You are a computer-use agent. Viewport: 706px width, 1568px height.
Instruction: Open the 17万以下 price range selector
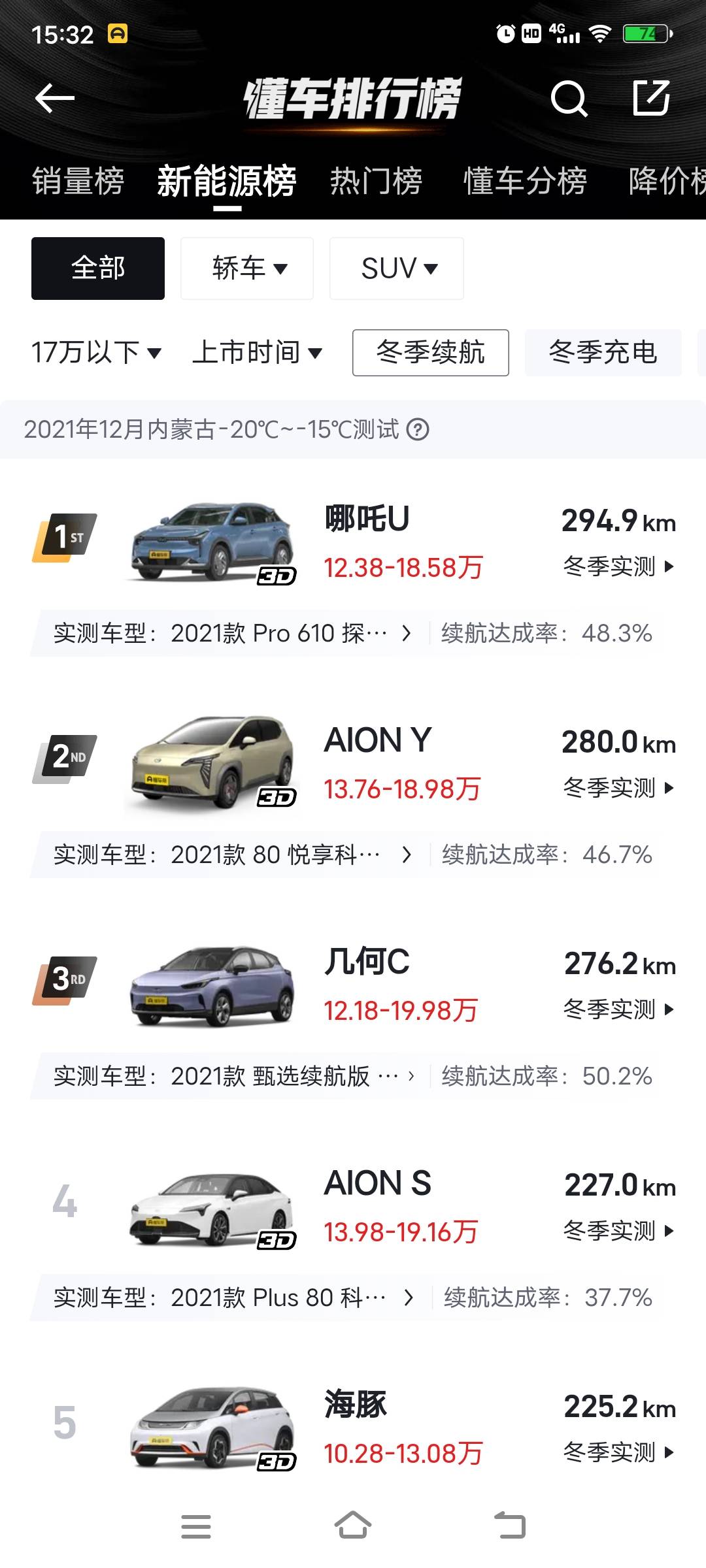[x=95, y=353]
